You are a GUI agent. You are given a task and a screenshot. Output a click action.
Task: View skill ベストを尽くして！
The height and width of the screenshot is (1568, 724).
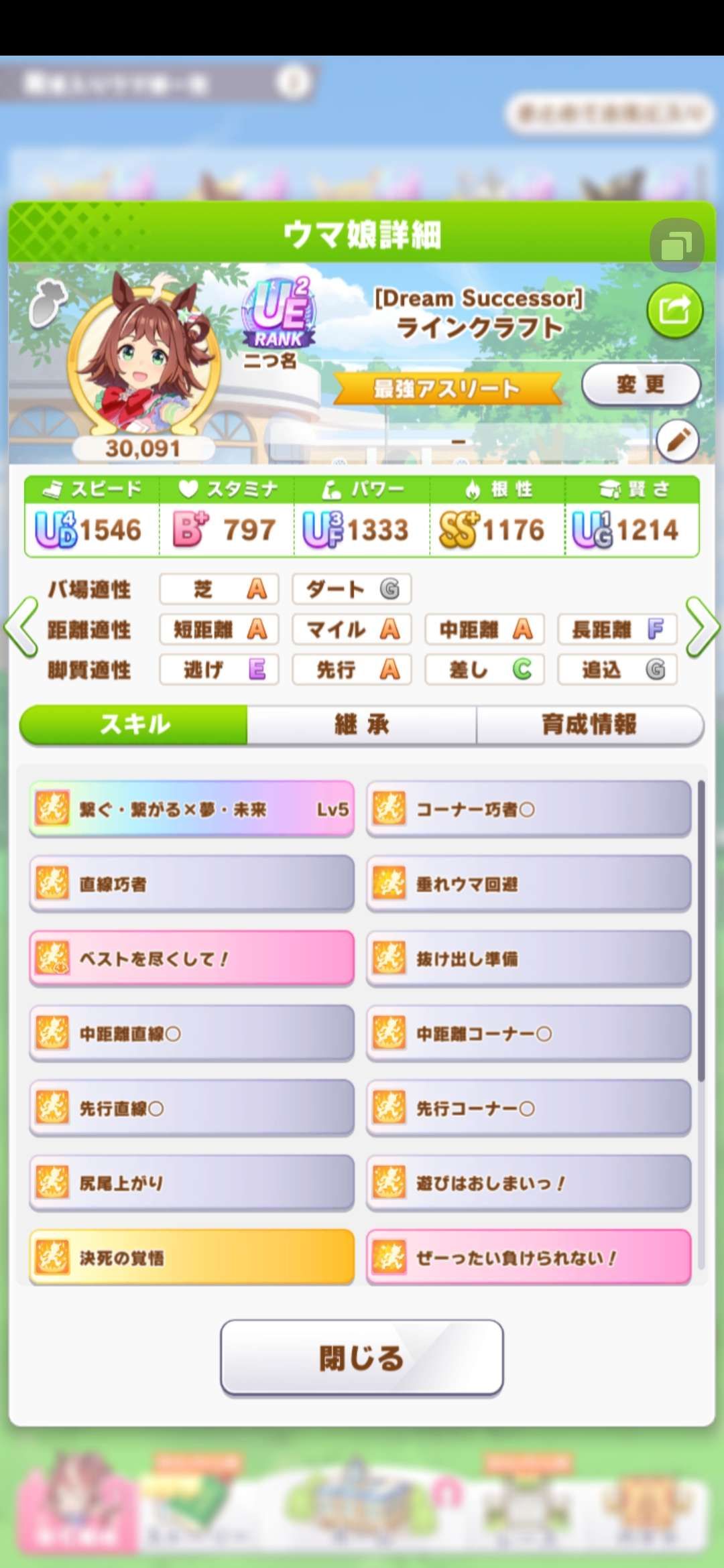pyautogui.click(x=192, y=958)
